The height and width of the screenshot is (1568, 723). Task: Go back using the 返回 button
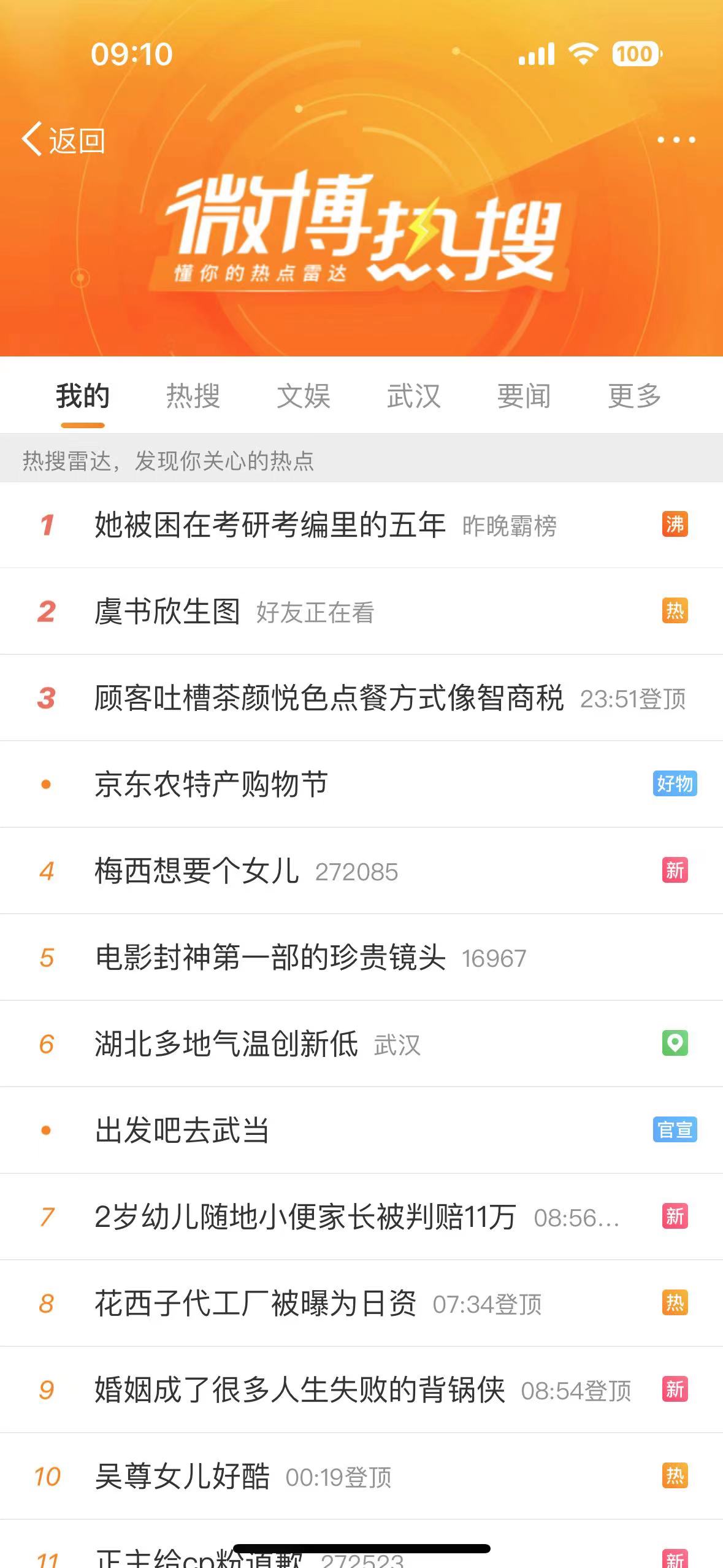click(x=64, y=140)
